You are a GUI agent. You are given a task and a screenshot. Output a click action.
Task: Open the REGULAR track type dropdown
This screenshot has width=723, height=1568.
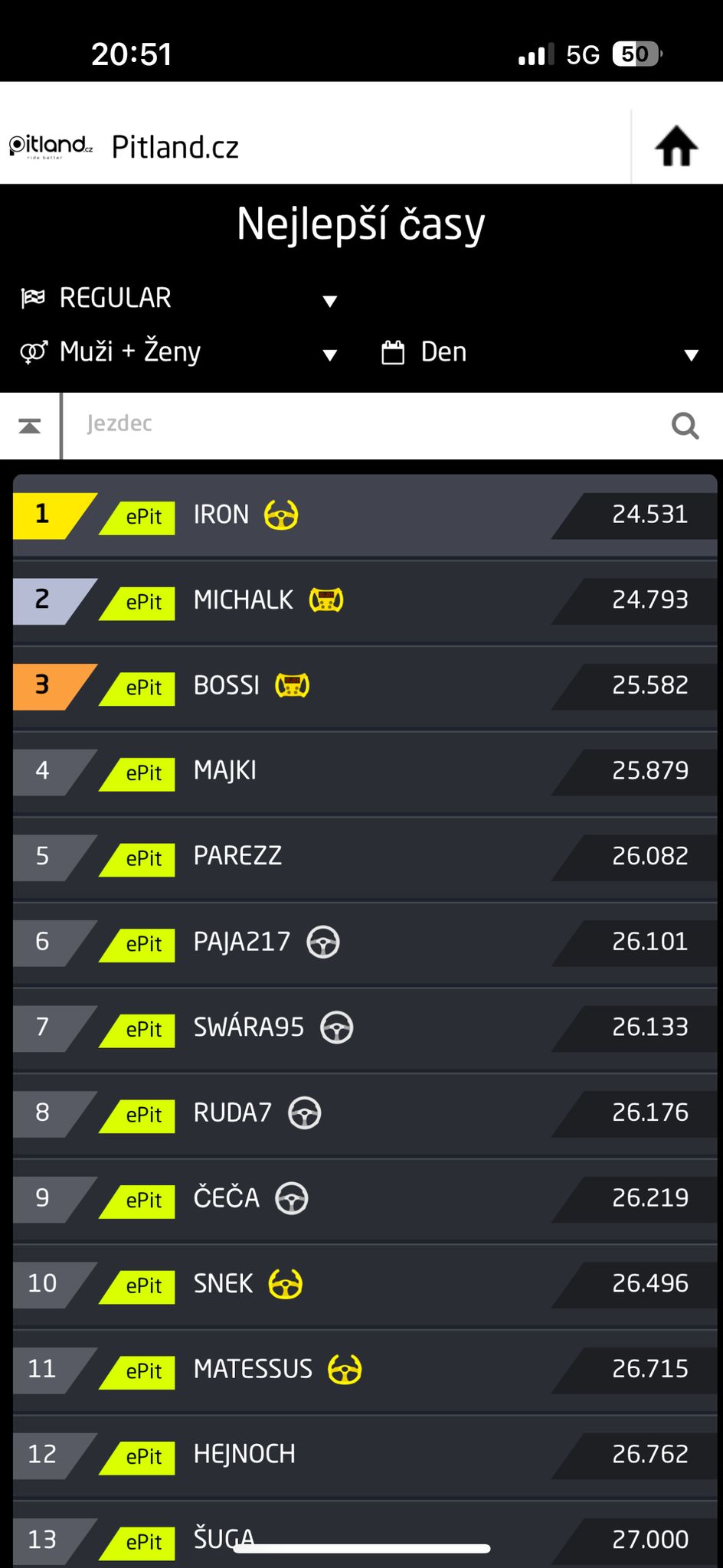[x=178, y=299]
